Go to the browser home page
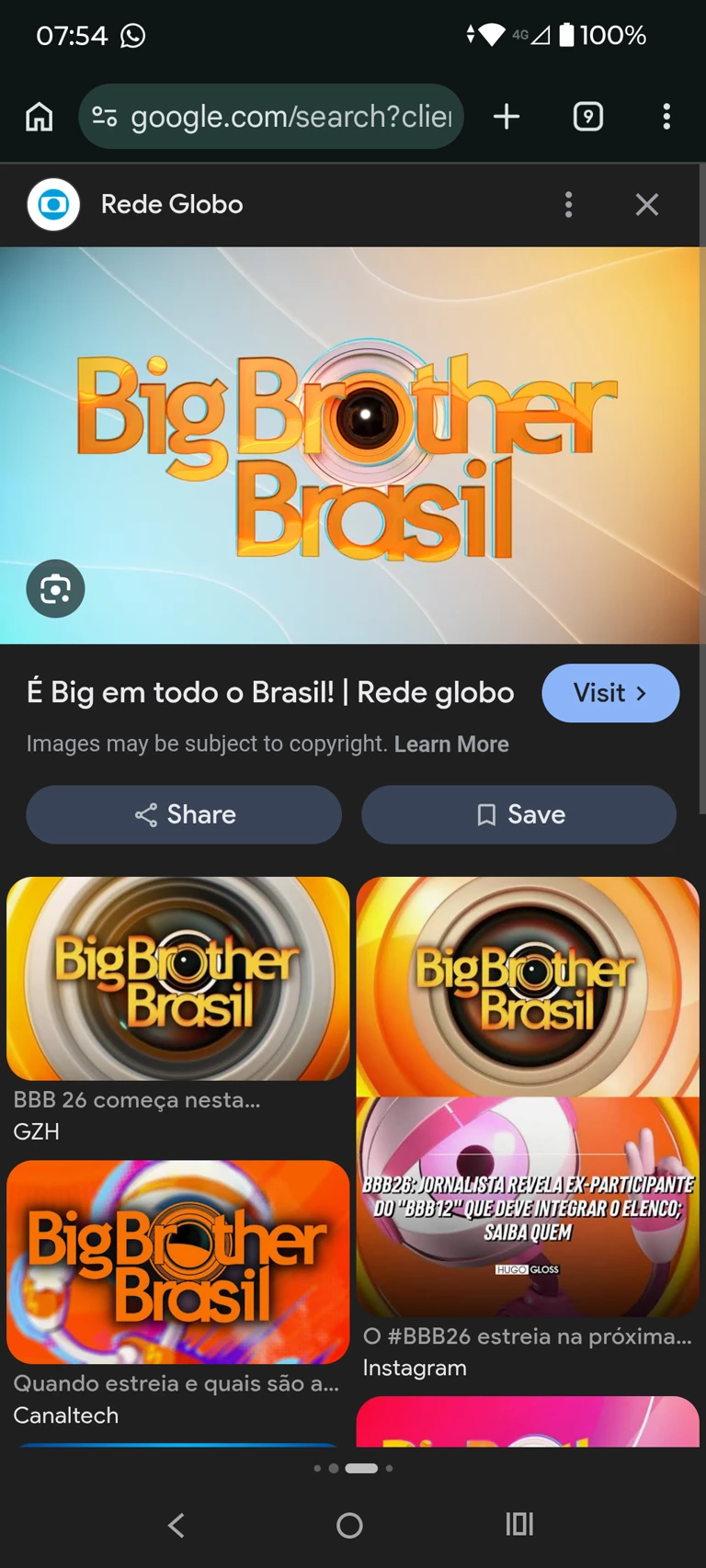This screenshot has width=706, height=1568. (x=39, y=117)
